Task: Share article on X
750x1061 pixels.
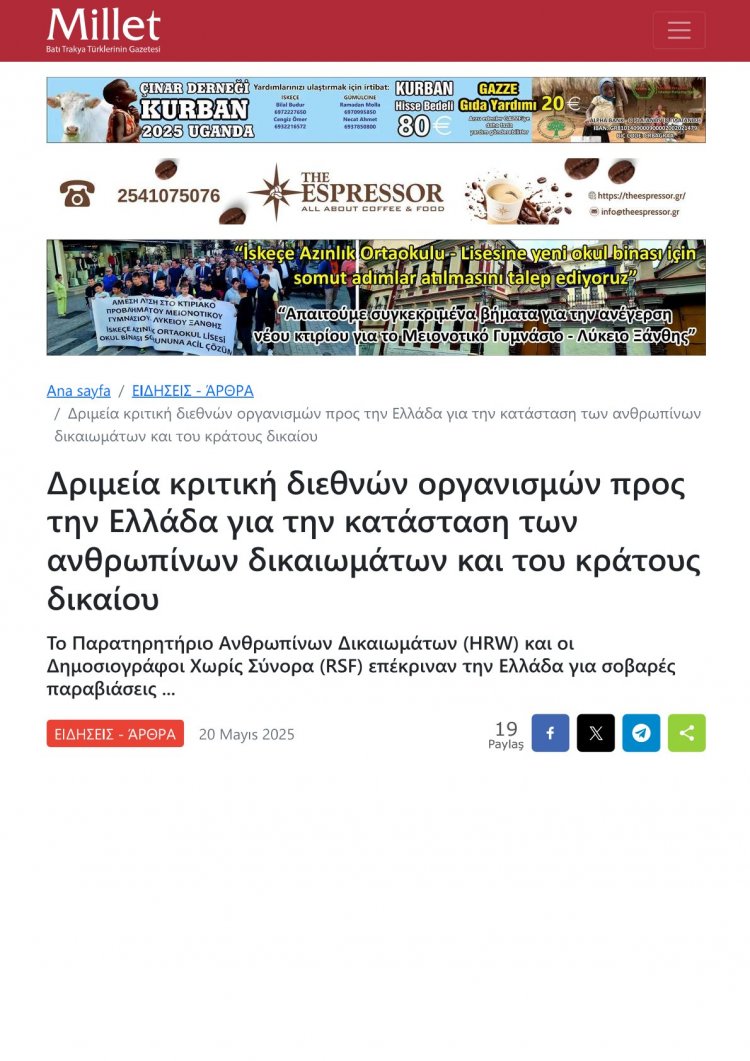Action: click(596, 733)
